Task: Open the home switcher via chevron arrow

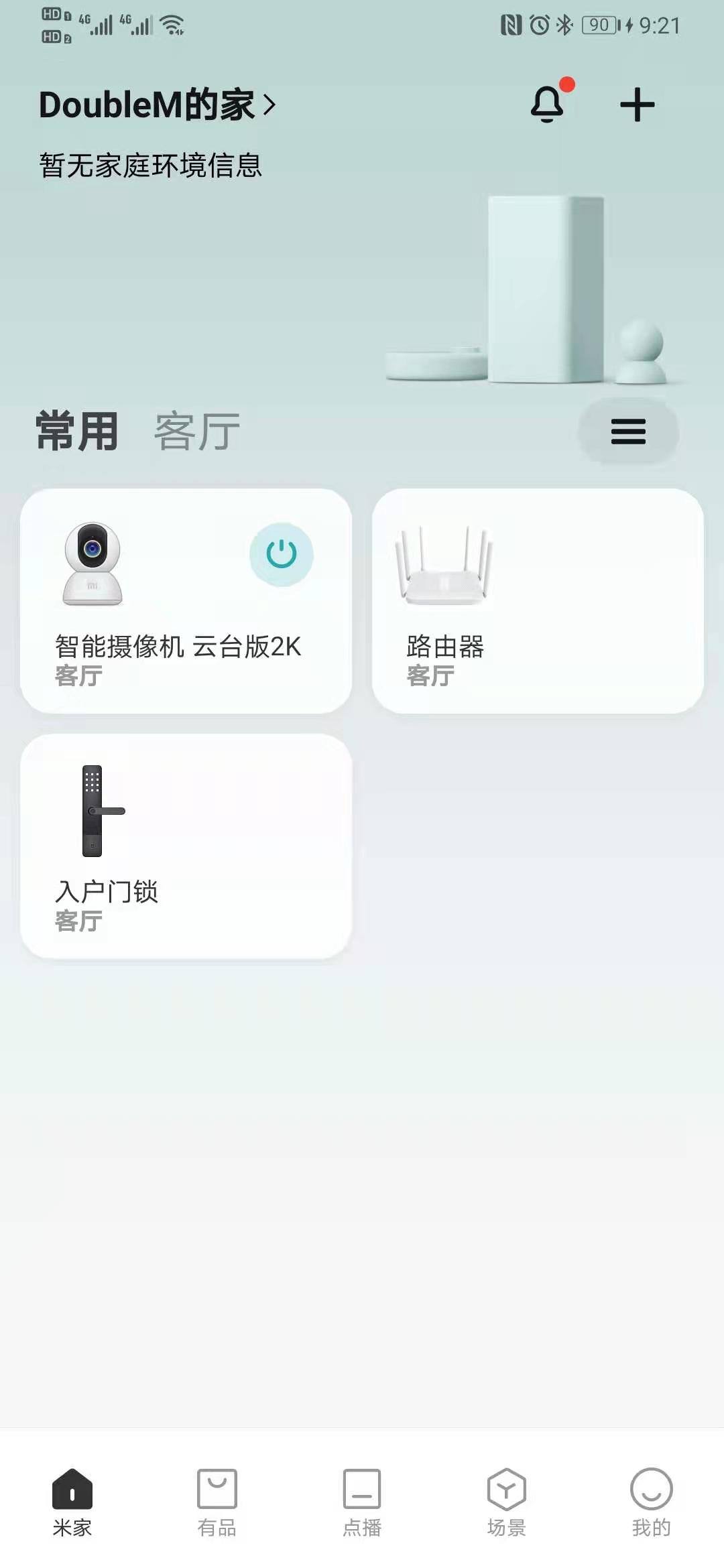Action: (x=271, y=104)
